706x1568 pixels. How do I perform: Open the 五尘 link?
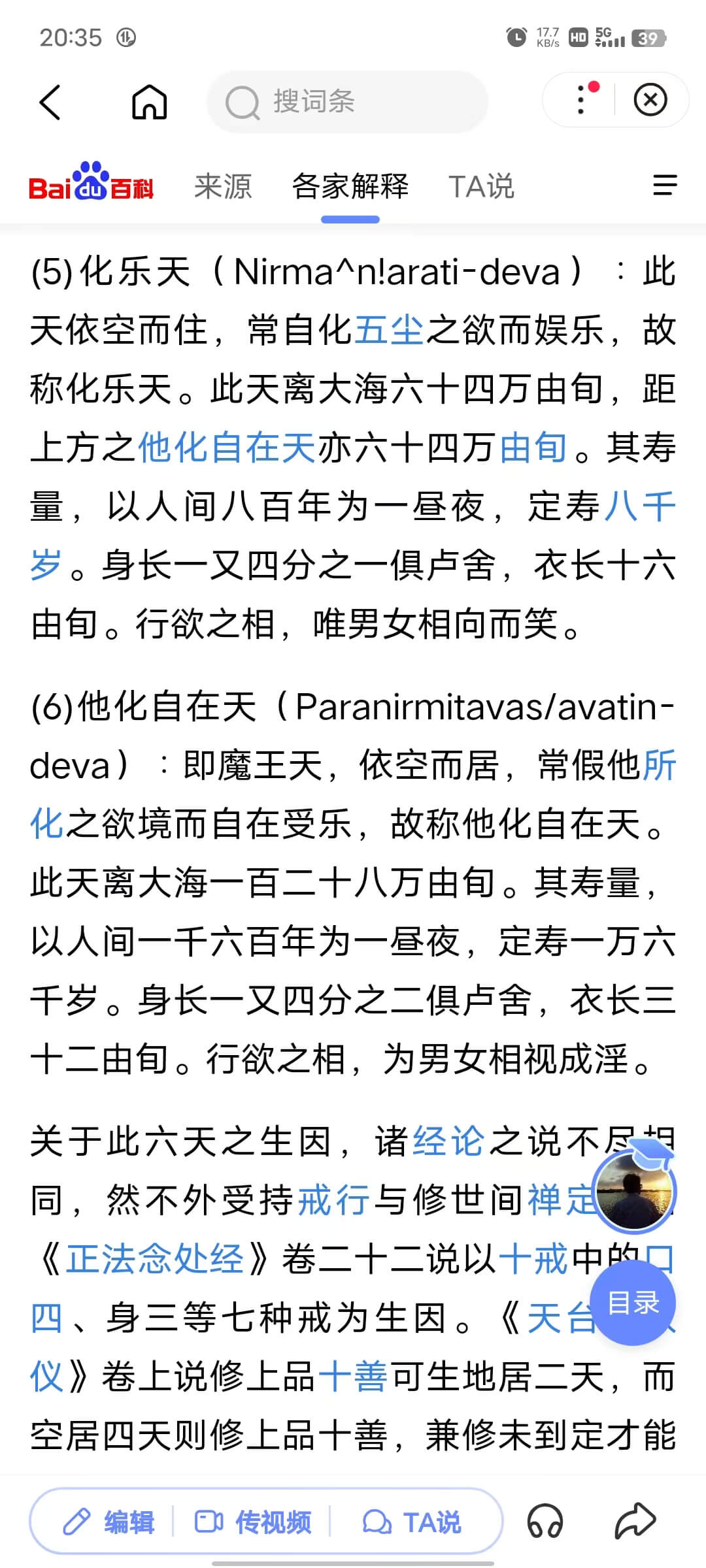[x=390, y=330]
